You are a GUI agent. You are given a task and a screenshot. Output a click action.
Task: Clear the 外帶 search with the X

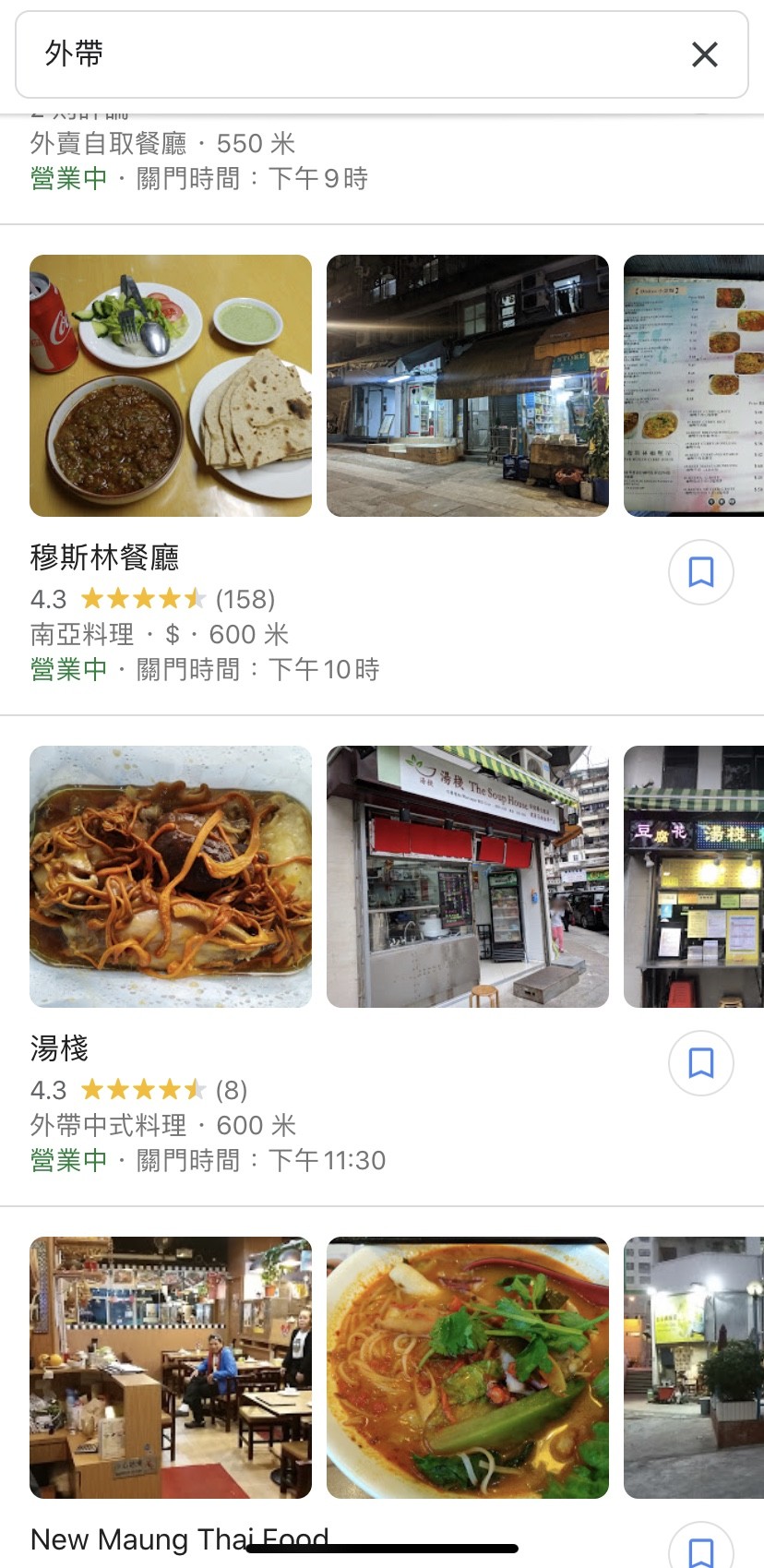(x=704, y=54)
